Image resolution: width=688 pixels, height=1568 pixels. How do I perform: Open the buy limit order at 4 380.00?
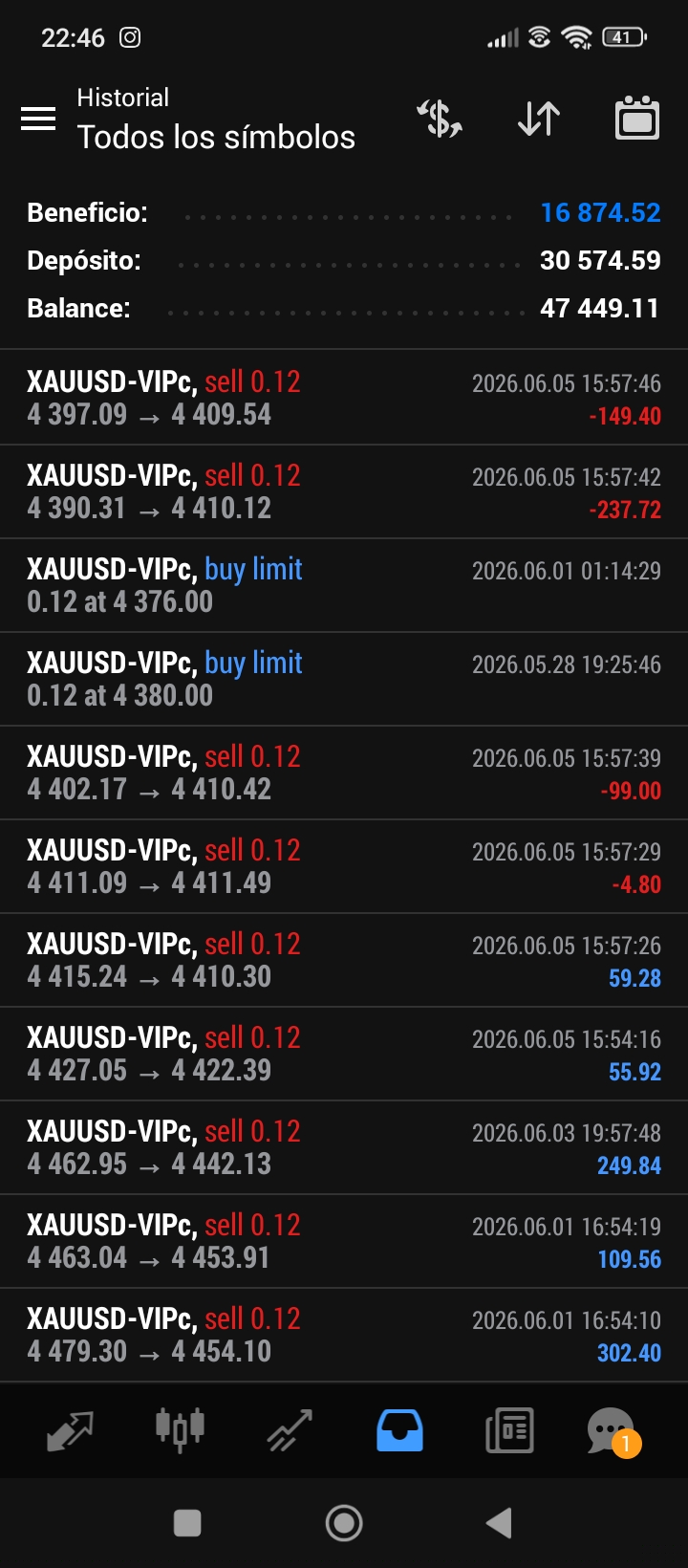(x=344, y=679)
